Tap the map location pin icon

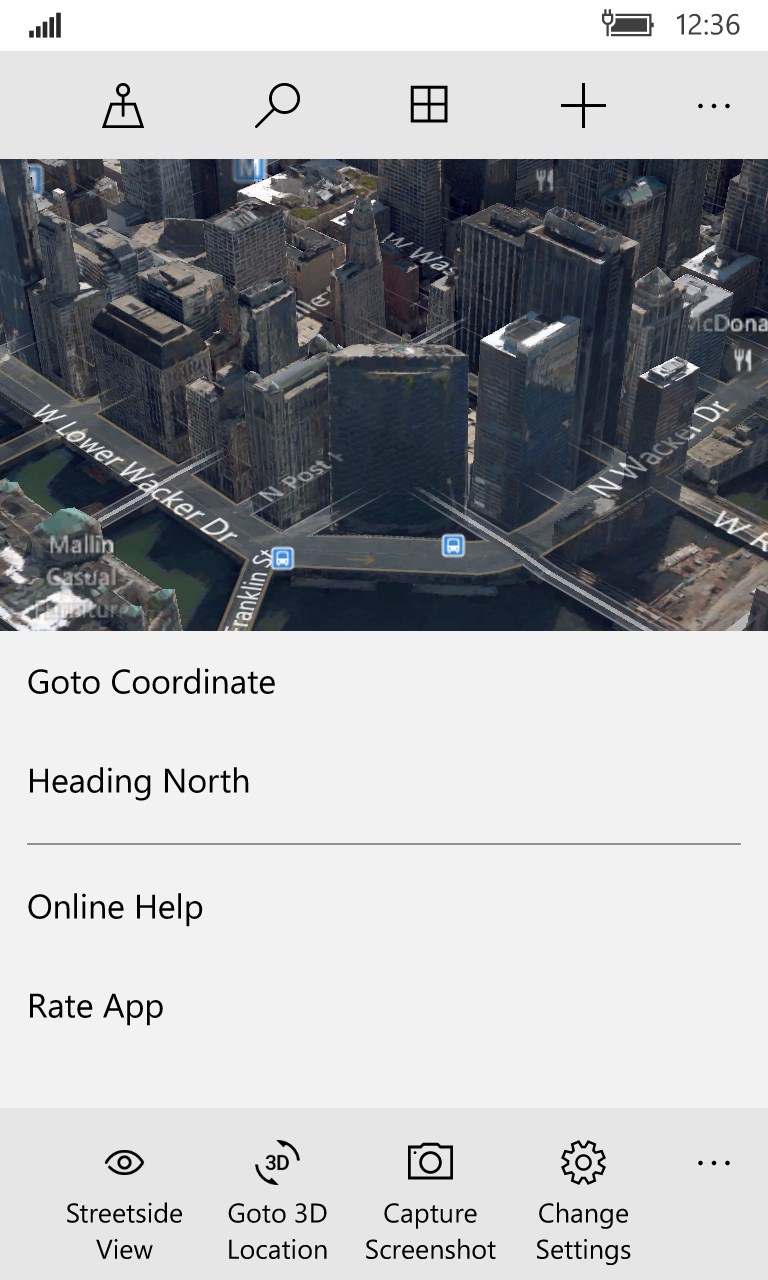pos(123,106)
